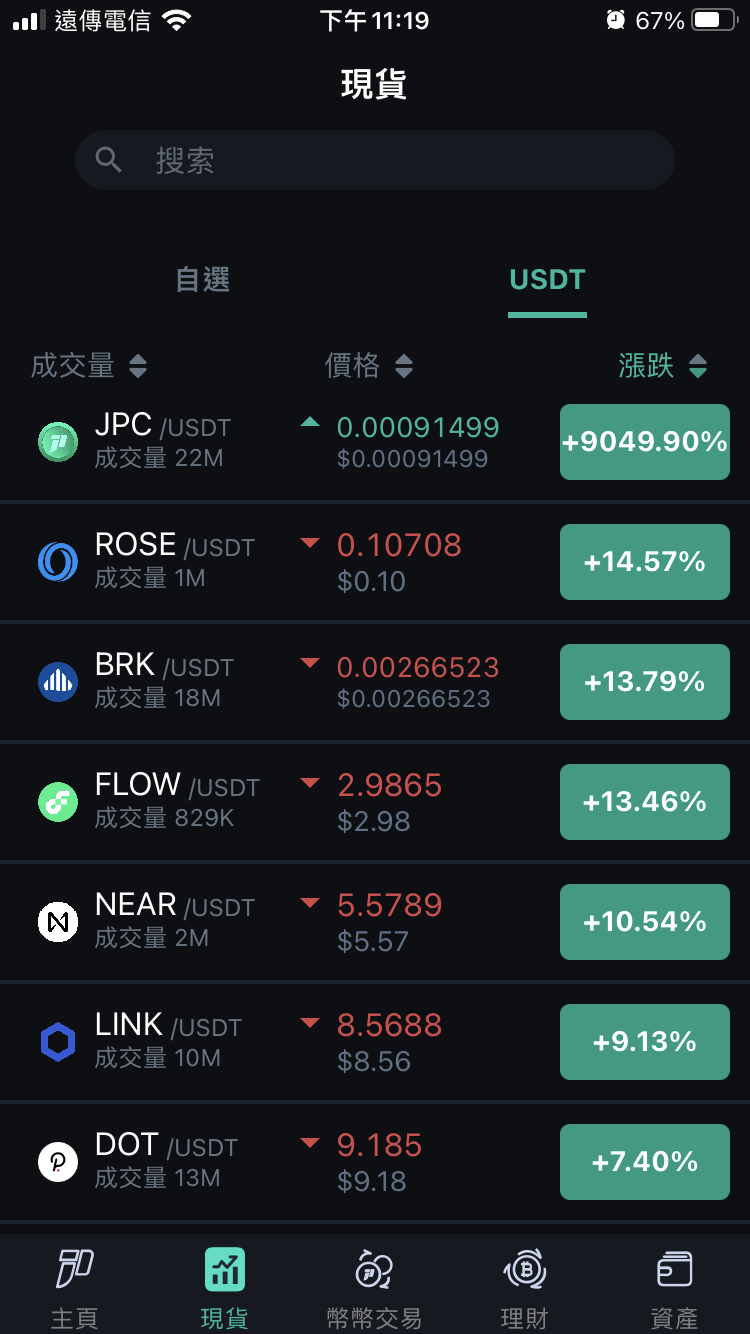
Task: Switch to the 理財 tab
Action: pyautogui.click(x=525, y=1288)
